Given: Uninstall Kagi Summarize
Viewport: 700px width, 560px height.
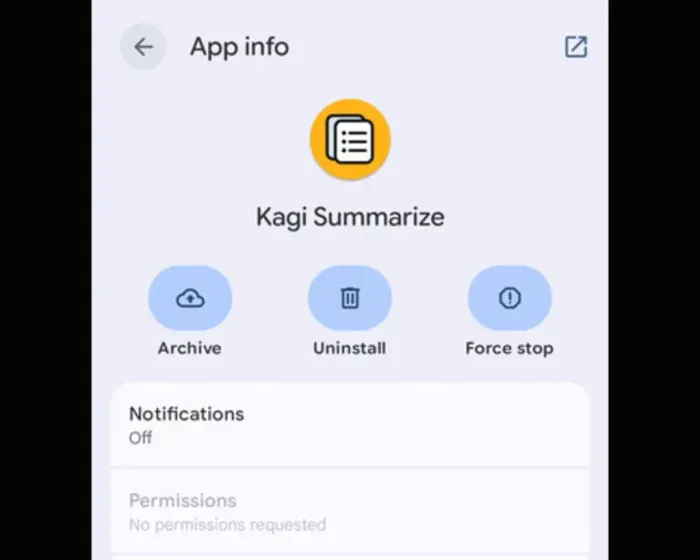Looking at the screenshot, I should coord(349,299).
